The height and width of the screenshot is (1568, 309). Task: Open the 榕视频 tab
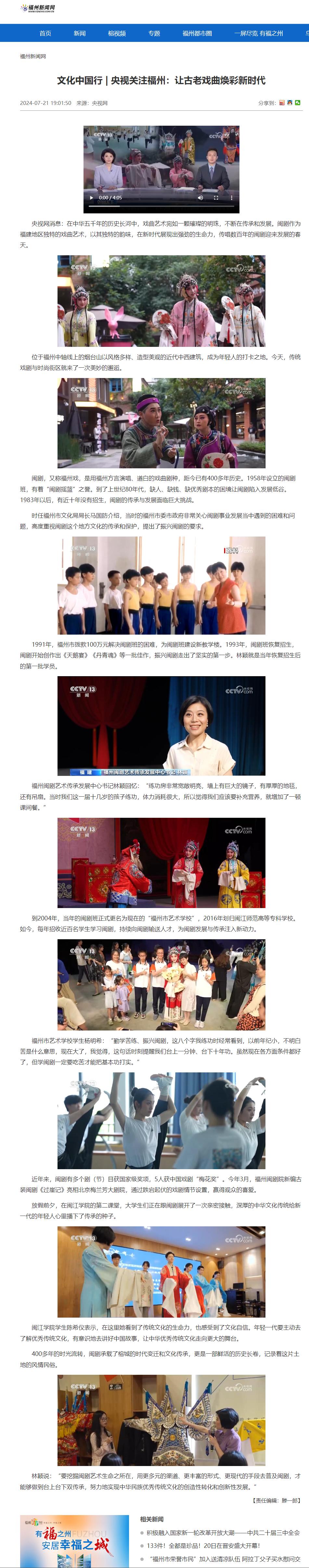pyautogui.click(x=116, y=33)
